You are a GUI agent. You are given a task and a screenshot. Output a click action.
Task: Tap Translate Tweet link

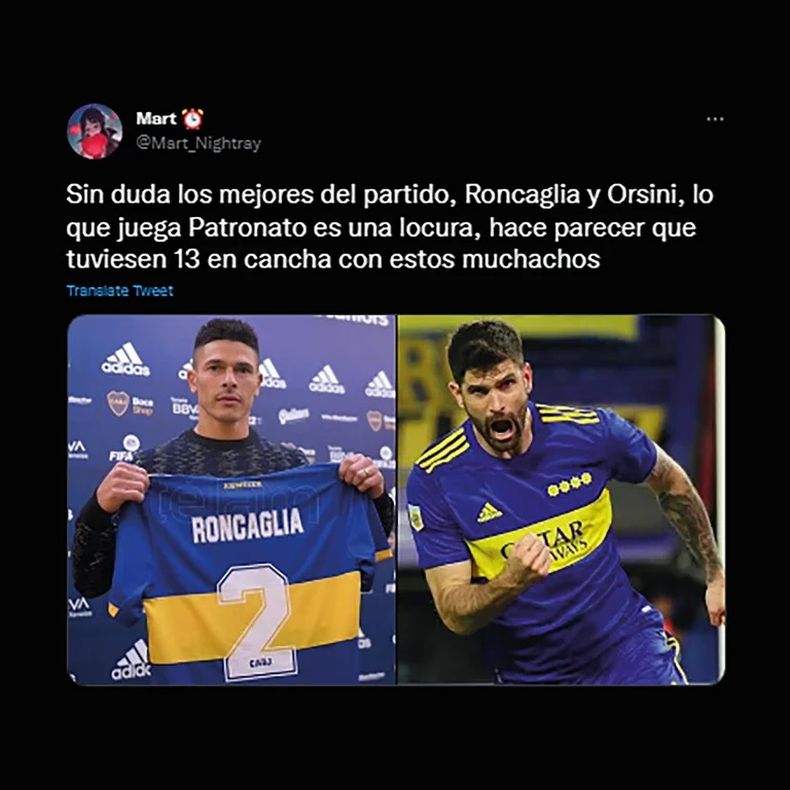click(119, 290)
